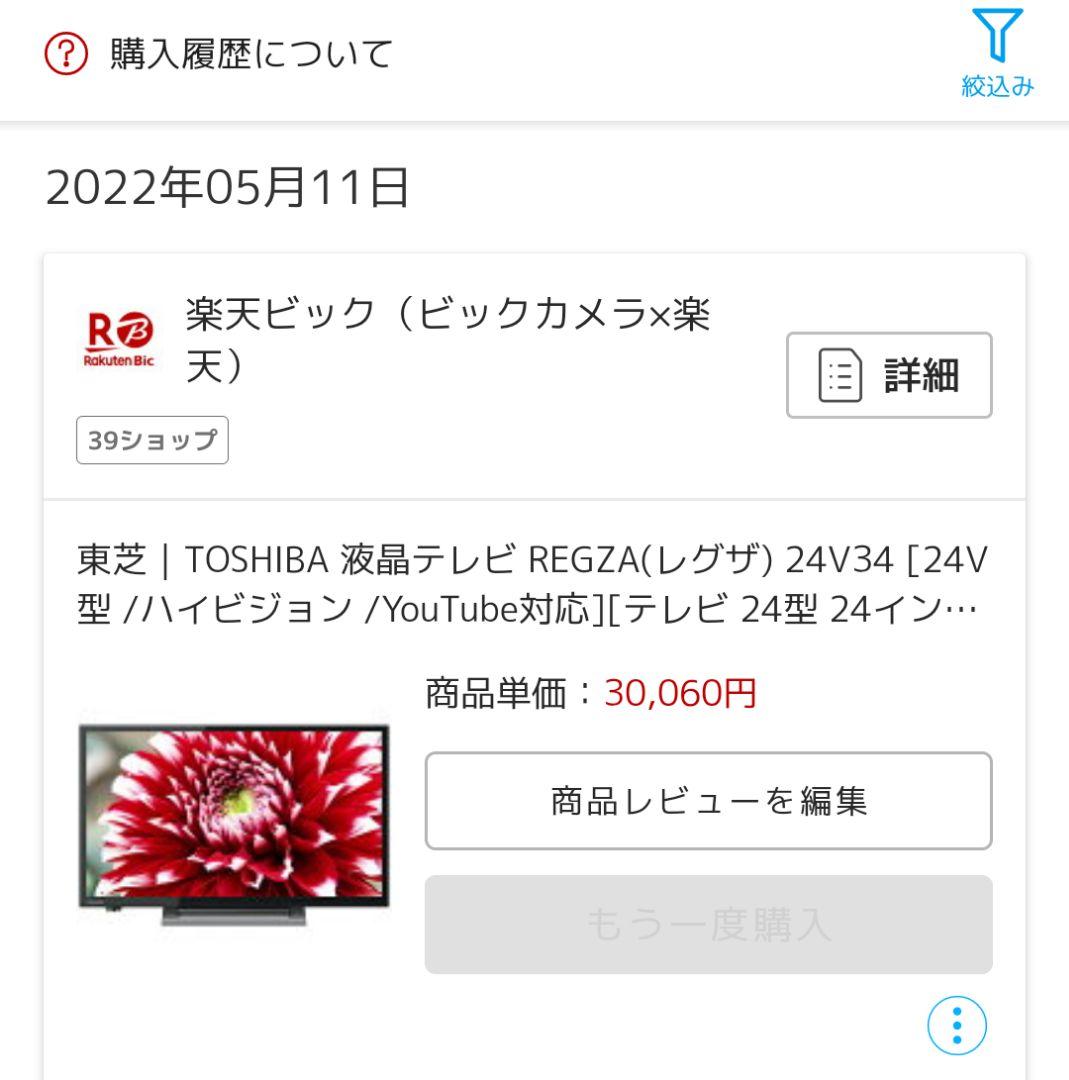Tap the もう一度購入 repurchase button
The height and width of the screenshot is (1080, 1069).
(709, 924)
